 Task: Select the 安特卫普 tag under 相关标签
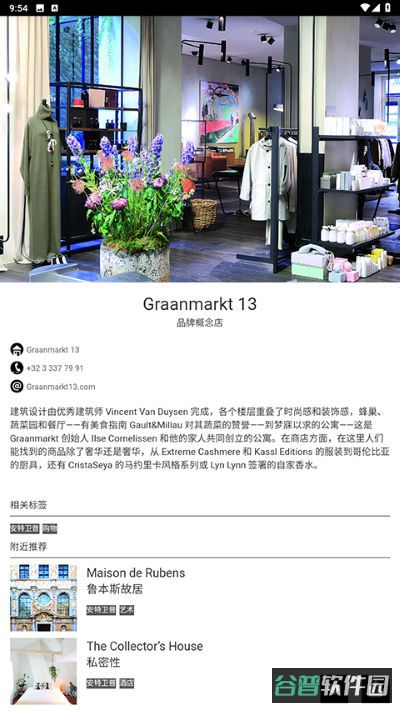click(x=24, y=529)
